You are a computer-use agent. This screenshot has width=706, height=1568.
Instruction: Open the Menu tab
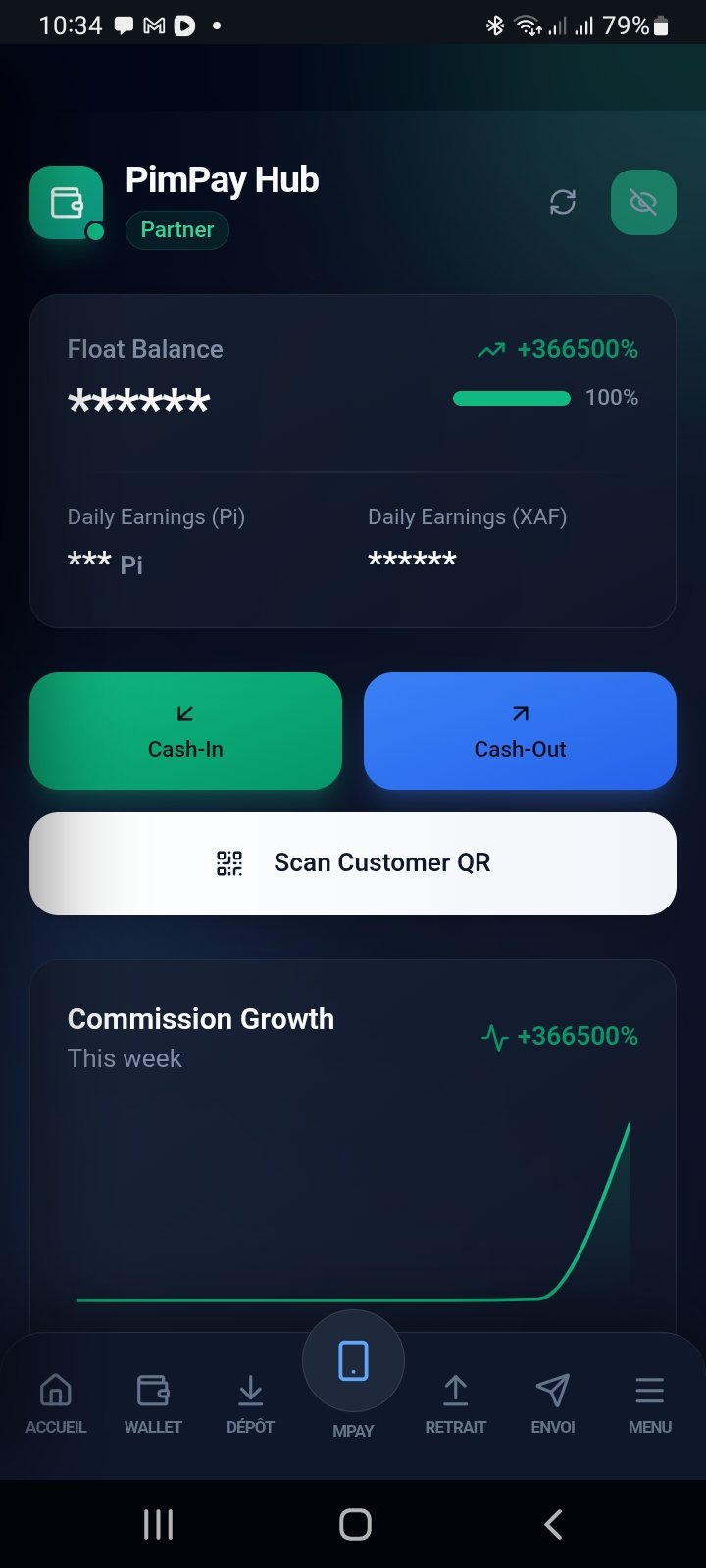650,1402
